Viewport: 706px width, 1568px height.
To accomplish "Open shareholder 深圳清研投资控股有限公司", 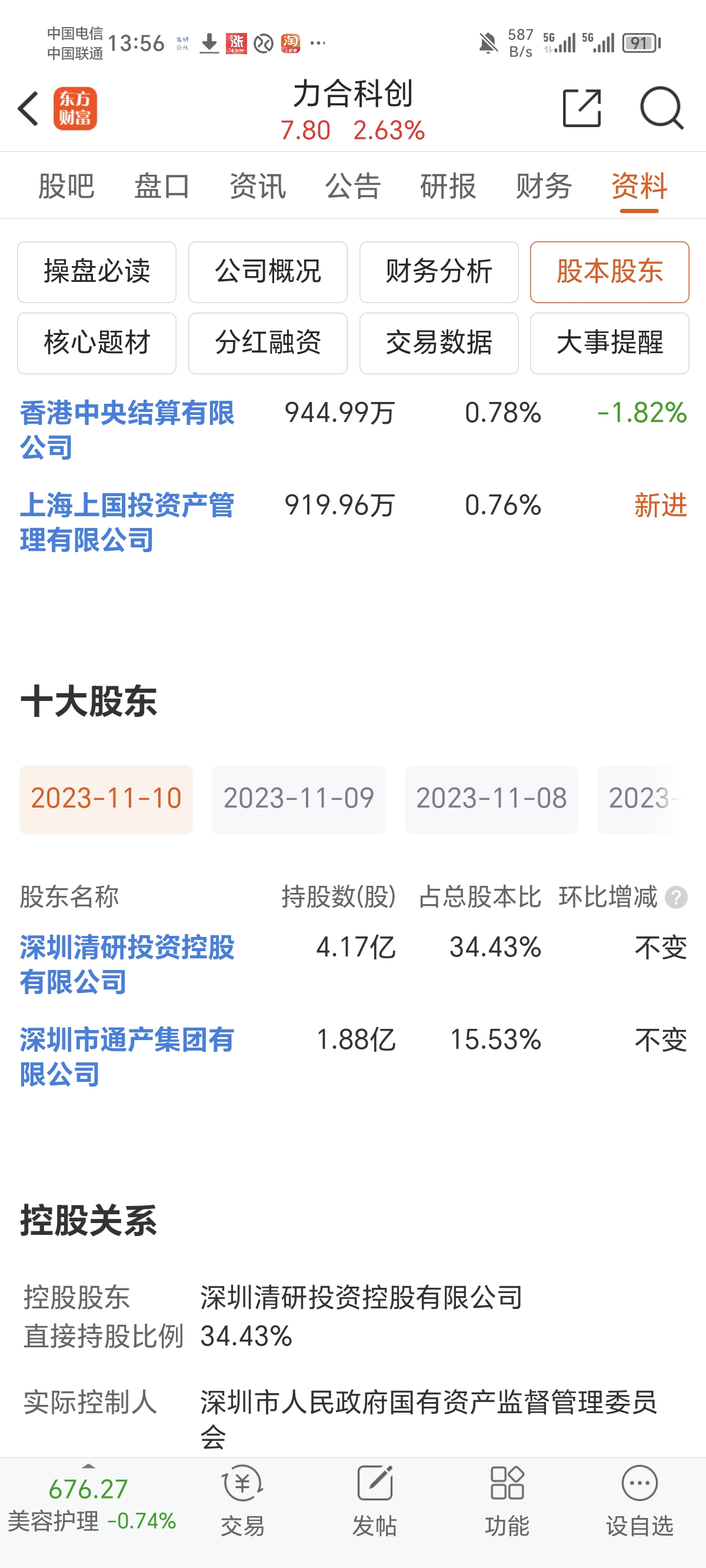I will point(127,964).
